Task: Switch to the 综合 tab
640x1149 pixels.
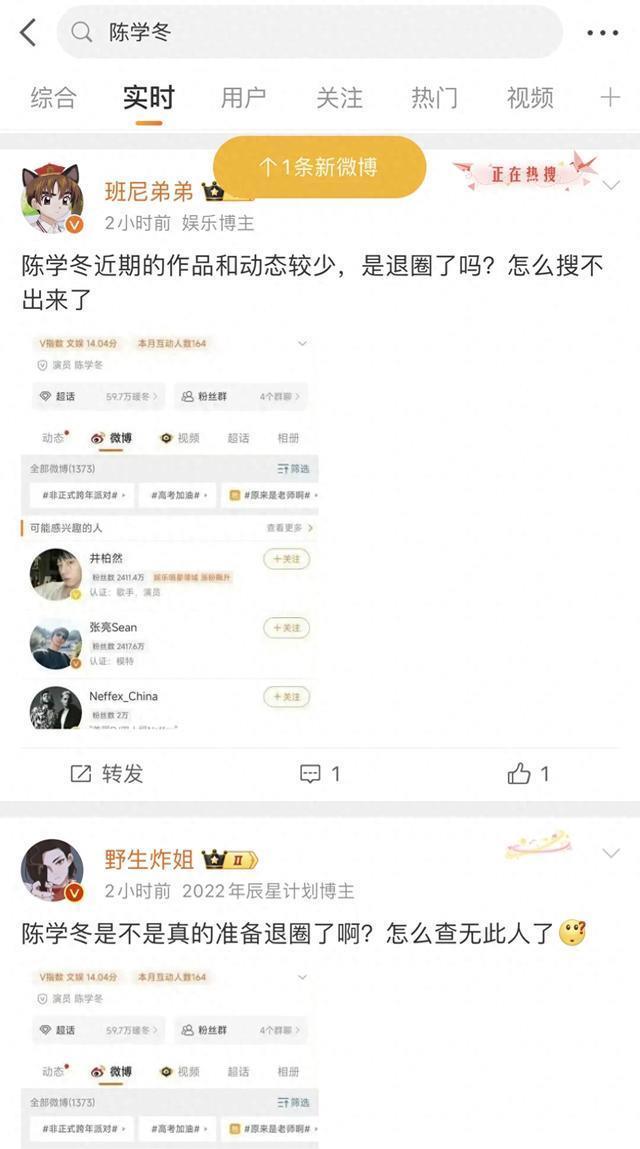Action: [x=53, y=97]
